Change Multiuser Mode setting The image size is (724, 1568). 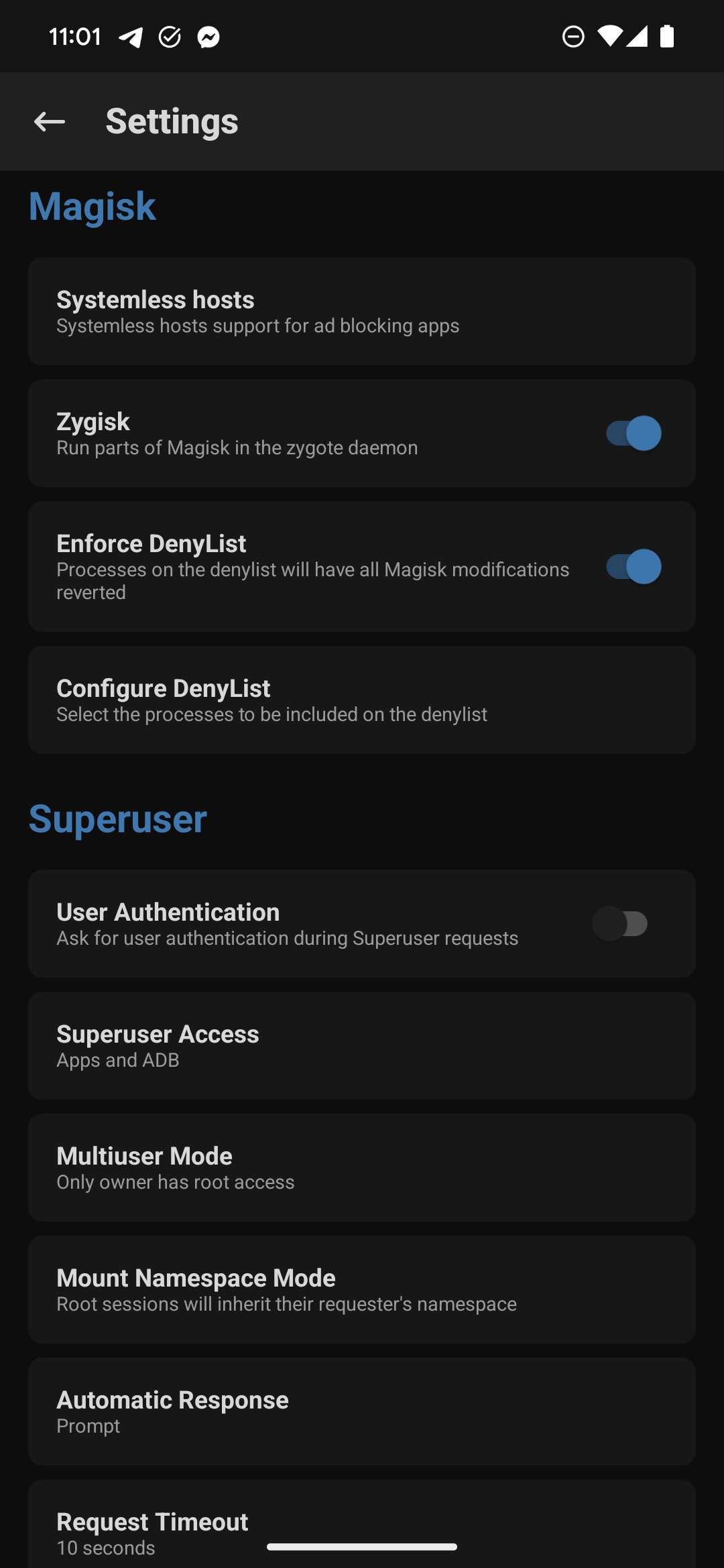click(362, 1168)
